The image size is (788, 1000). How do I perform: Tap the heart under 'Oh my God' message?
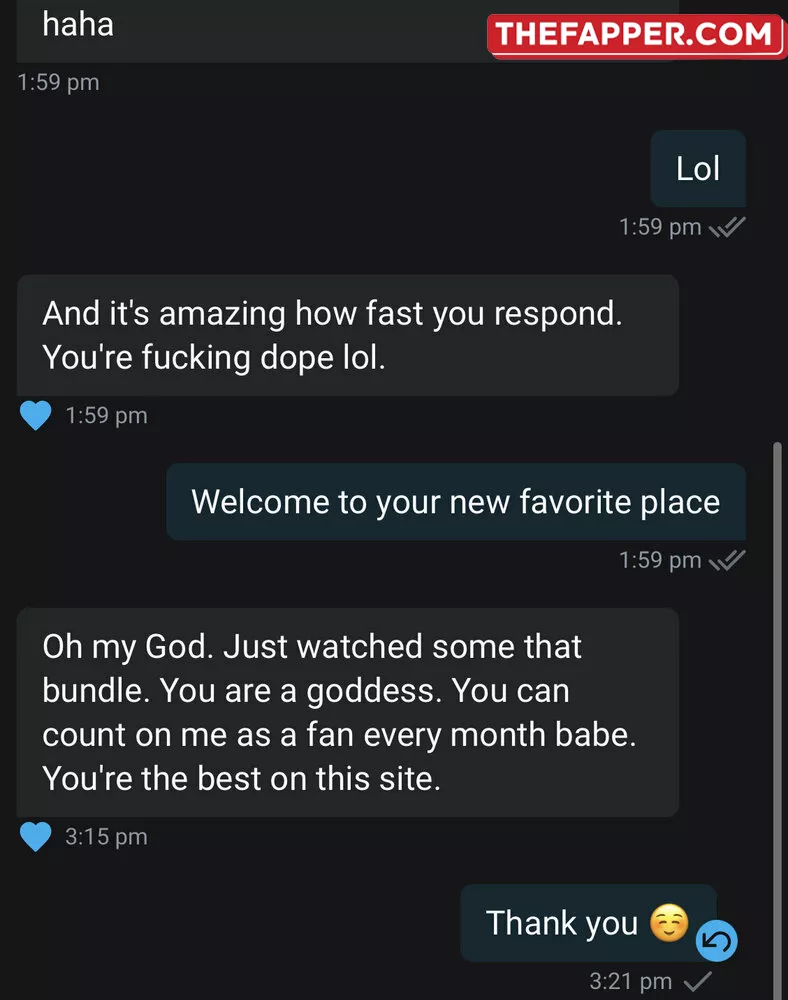click(x=35, y=836)
